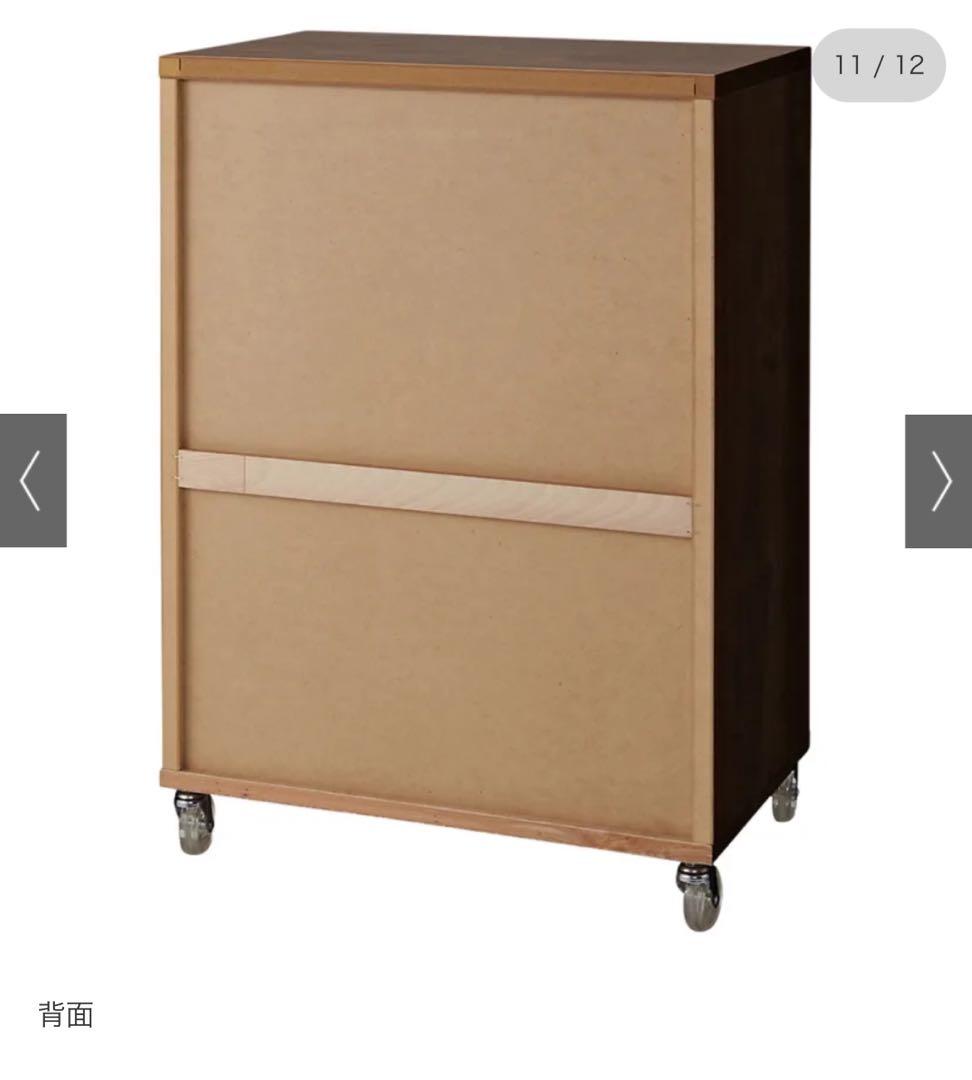
Task: Go to the previous product image
Action: pyautogui.click(x=33, y=481)
